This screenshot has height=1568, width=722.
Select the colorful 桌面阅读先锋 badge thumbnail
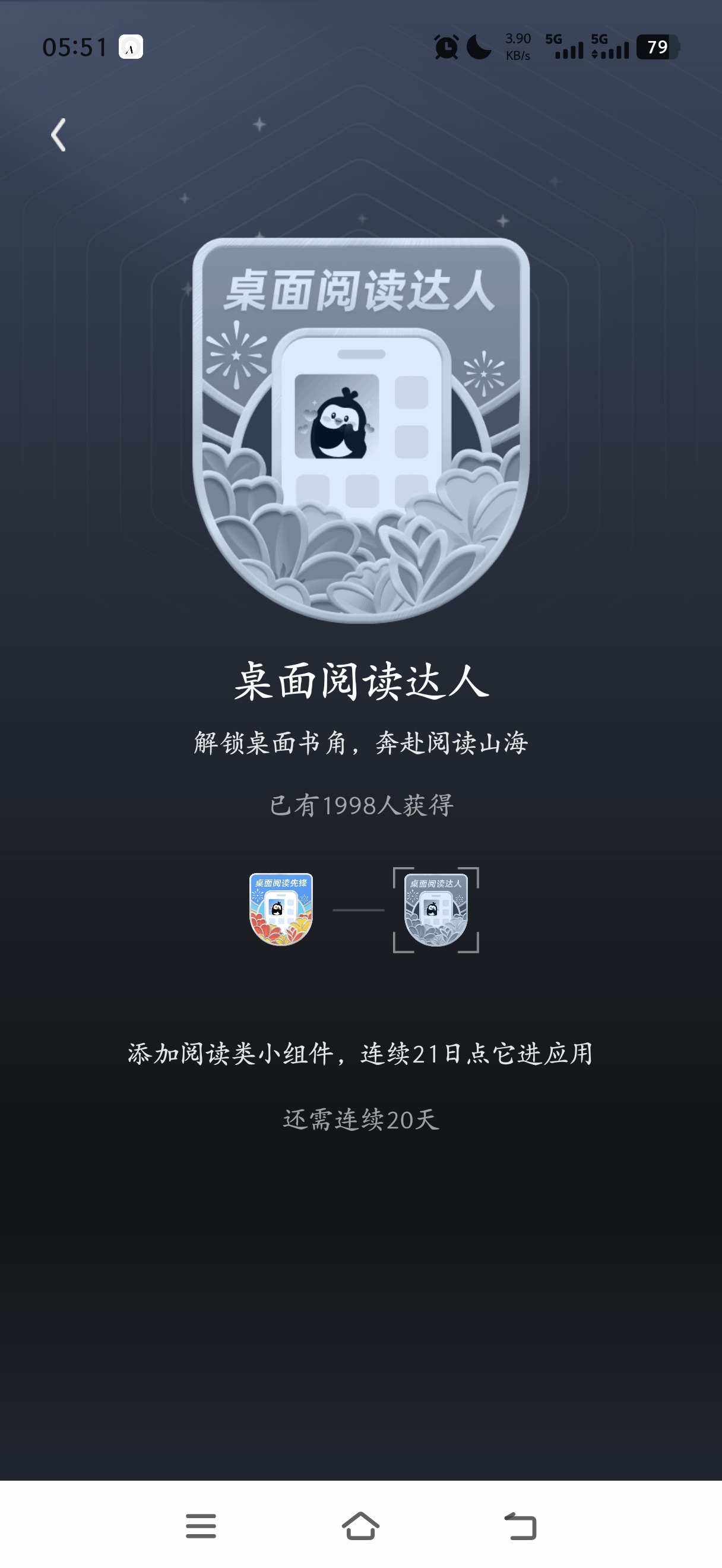(281, 909)
